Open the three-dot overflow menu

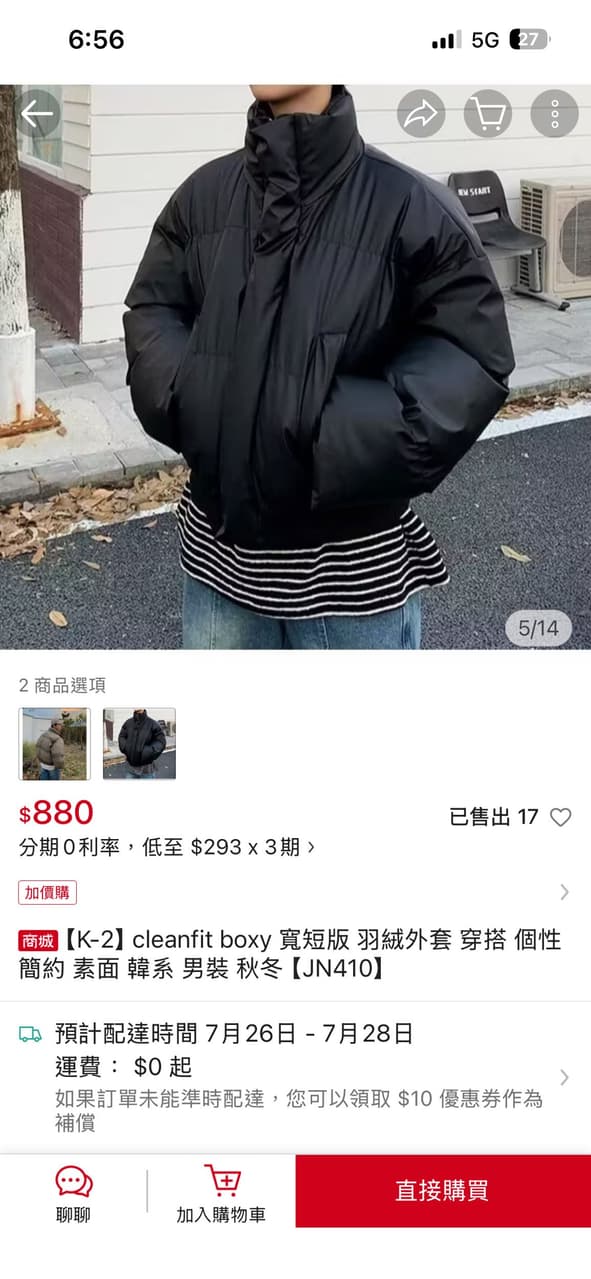click(554, 114)
